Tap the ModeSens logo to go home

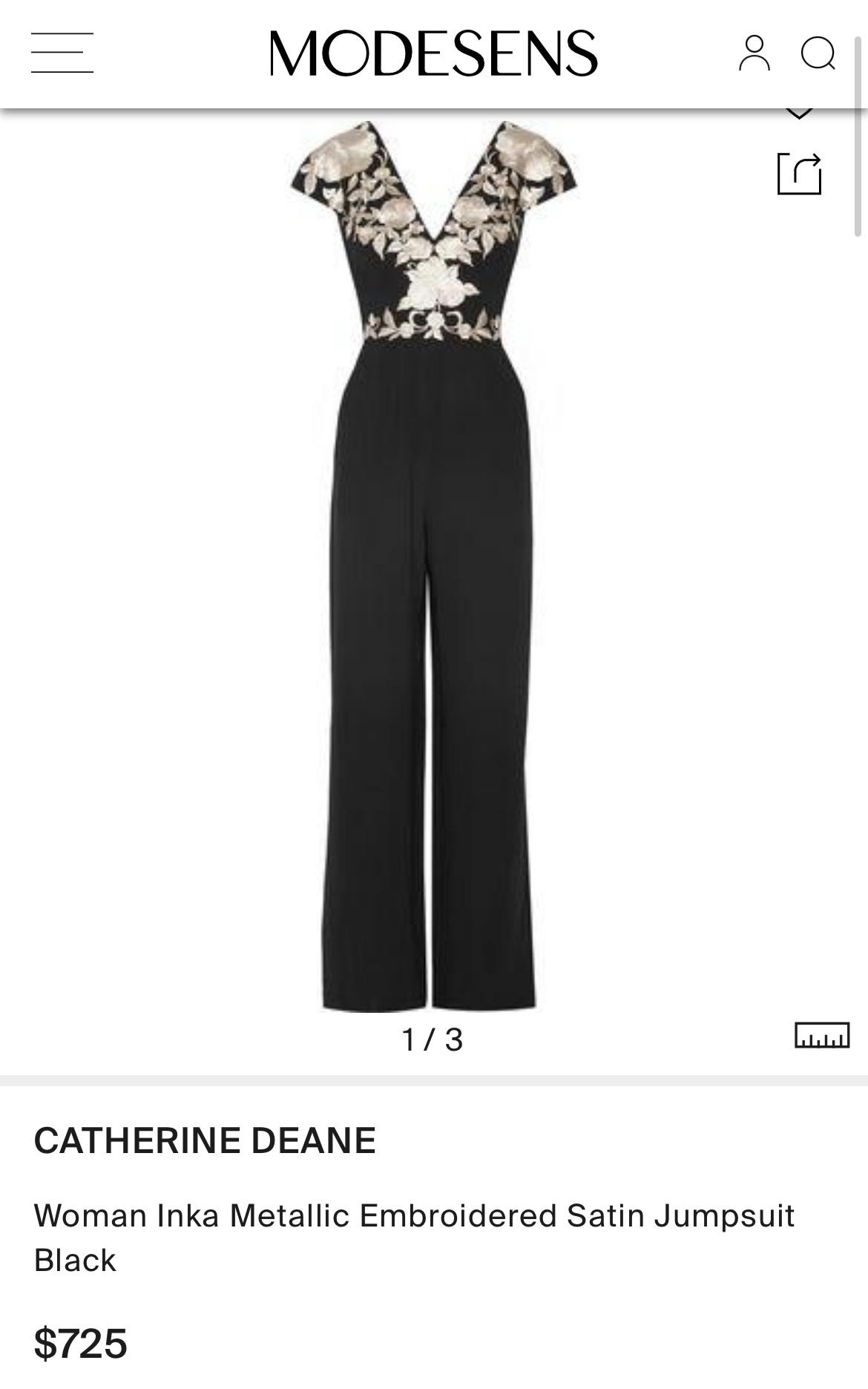433,53
